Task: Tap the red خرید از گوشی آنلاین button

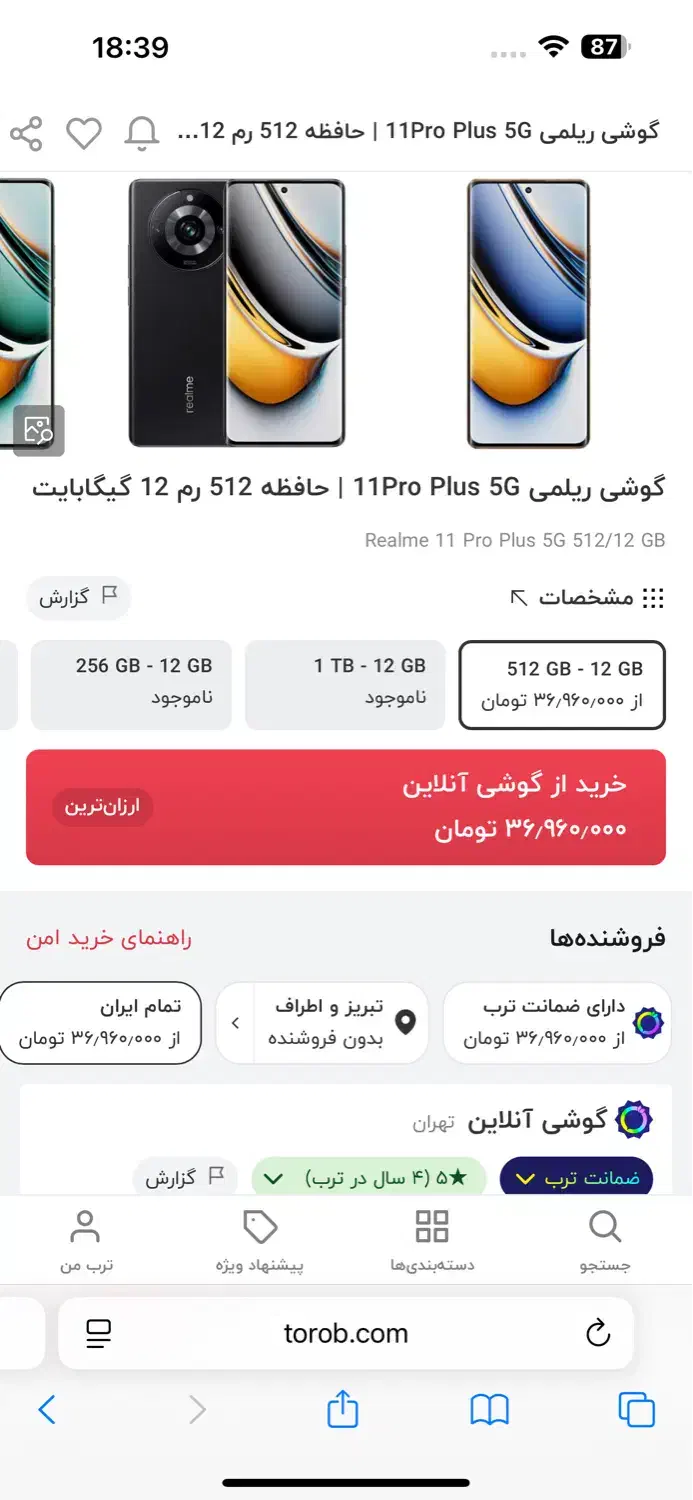Action: pyautogui.click(x=346, y=807)
